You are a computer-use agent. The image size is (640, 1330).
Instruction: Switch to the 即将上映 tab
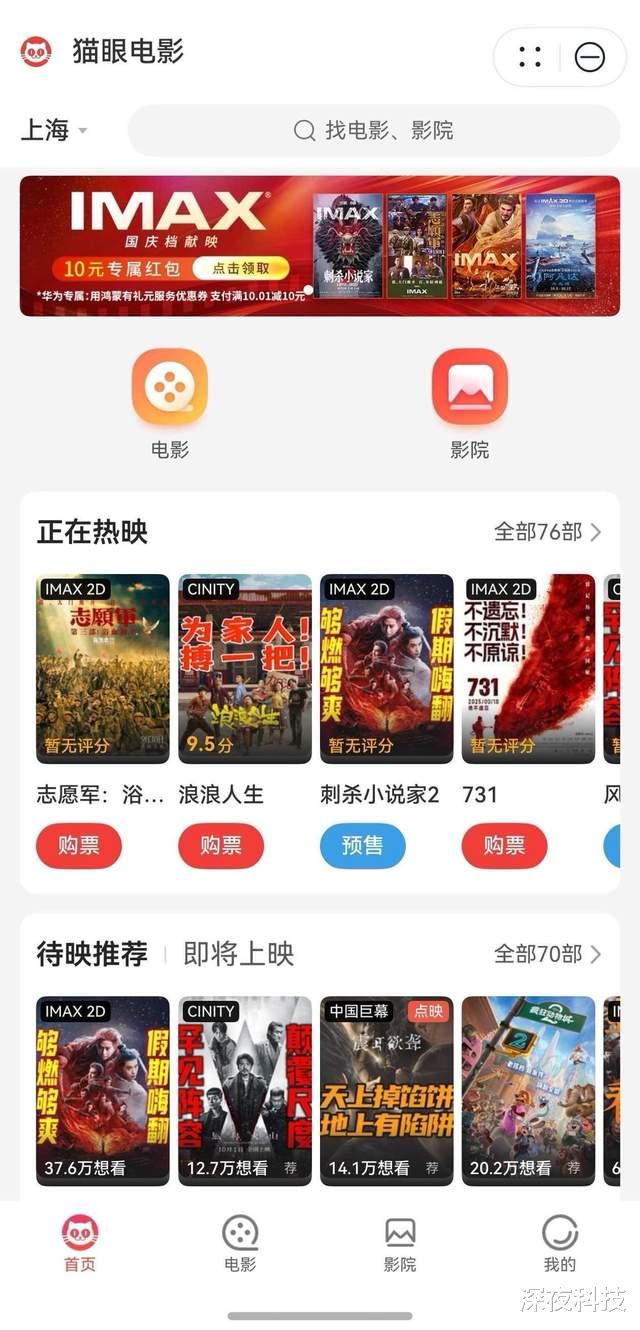click(238, 954)
